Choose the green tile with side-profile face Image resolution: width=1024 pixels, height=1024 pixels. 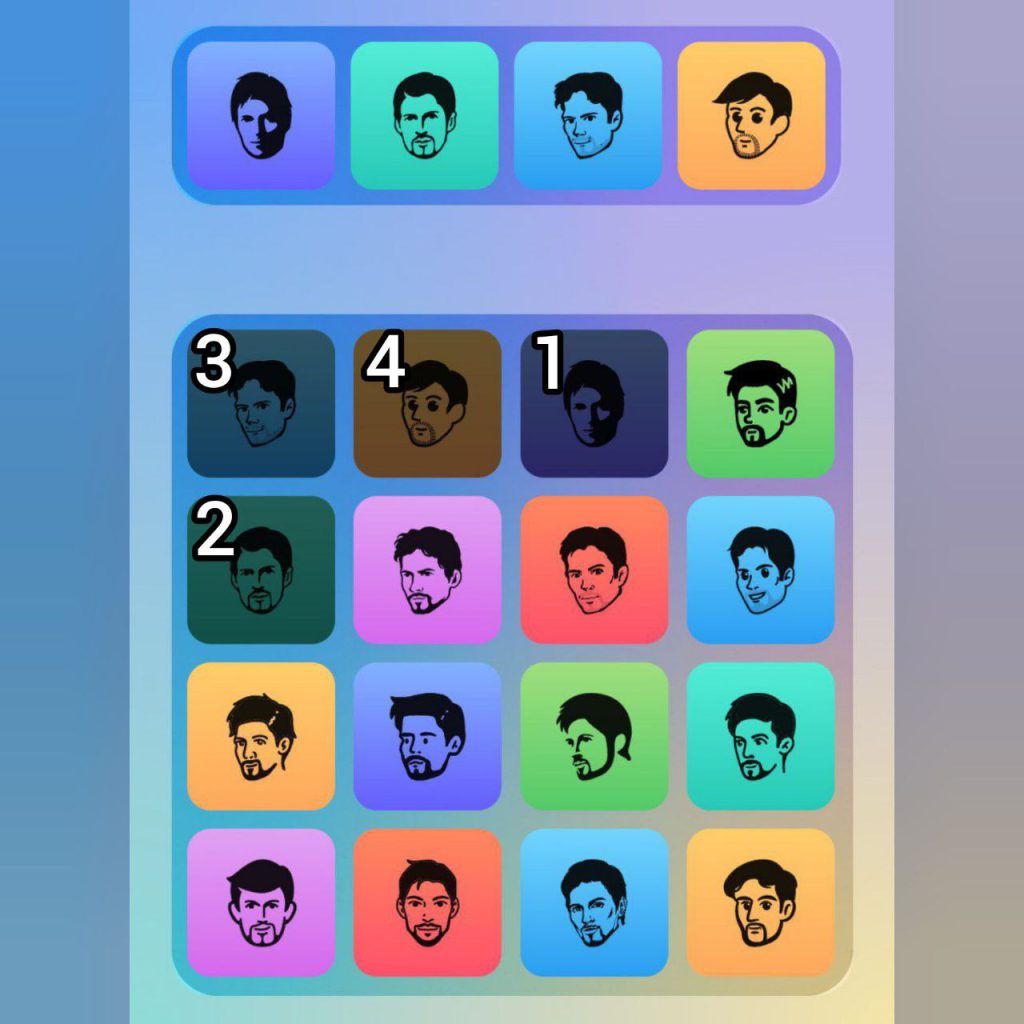[594, 736]
